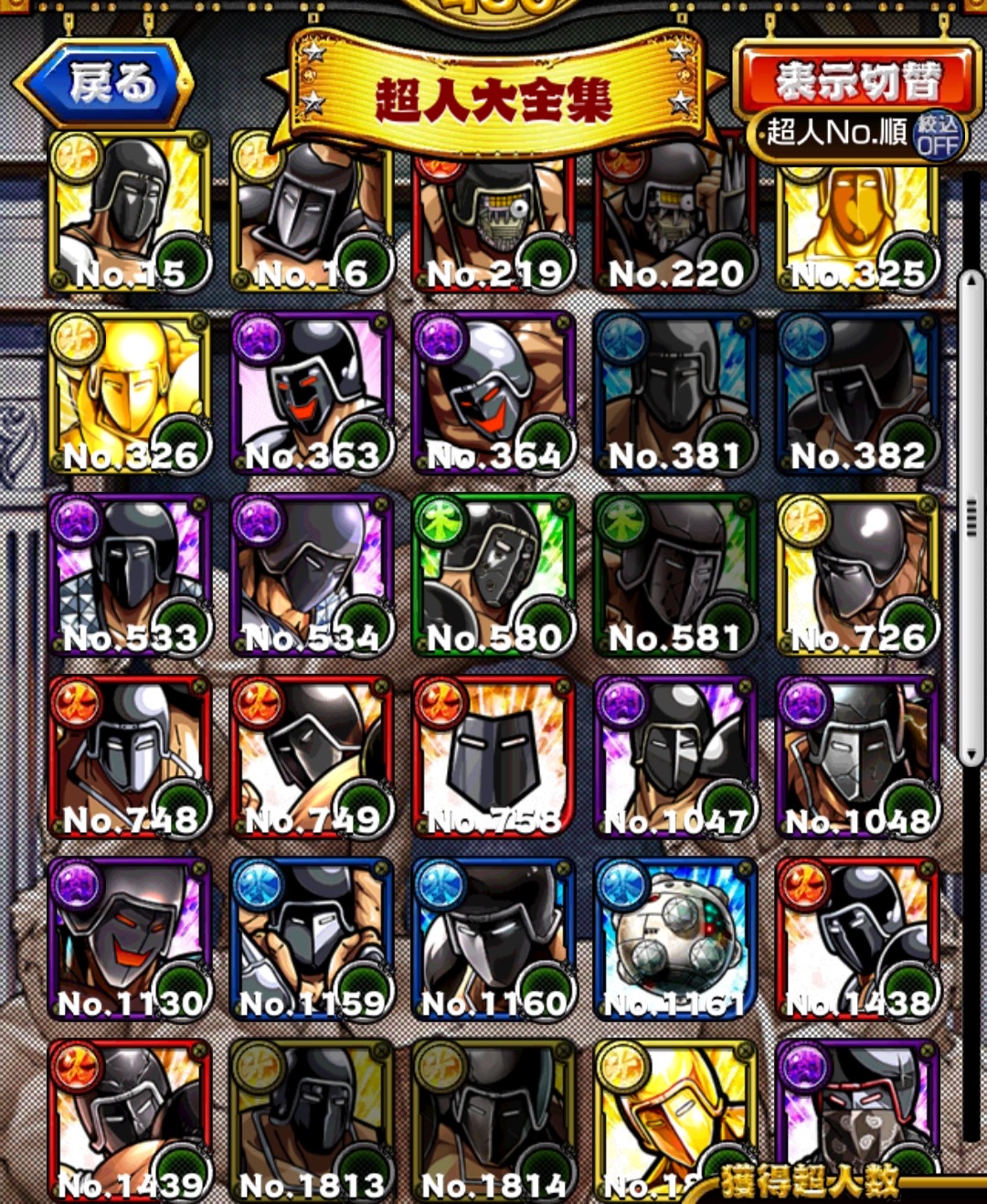
Task: Open the robot ball card No.1161
Action: click(675, 939)
